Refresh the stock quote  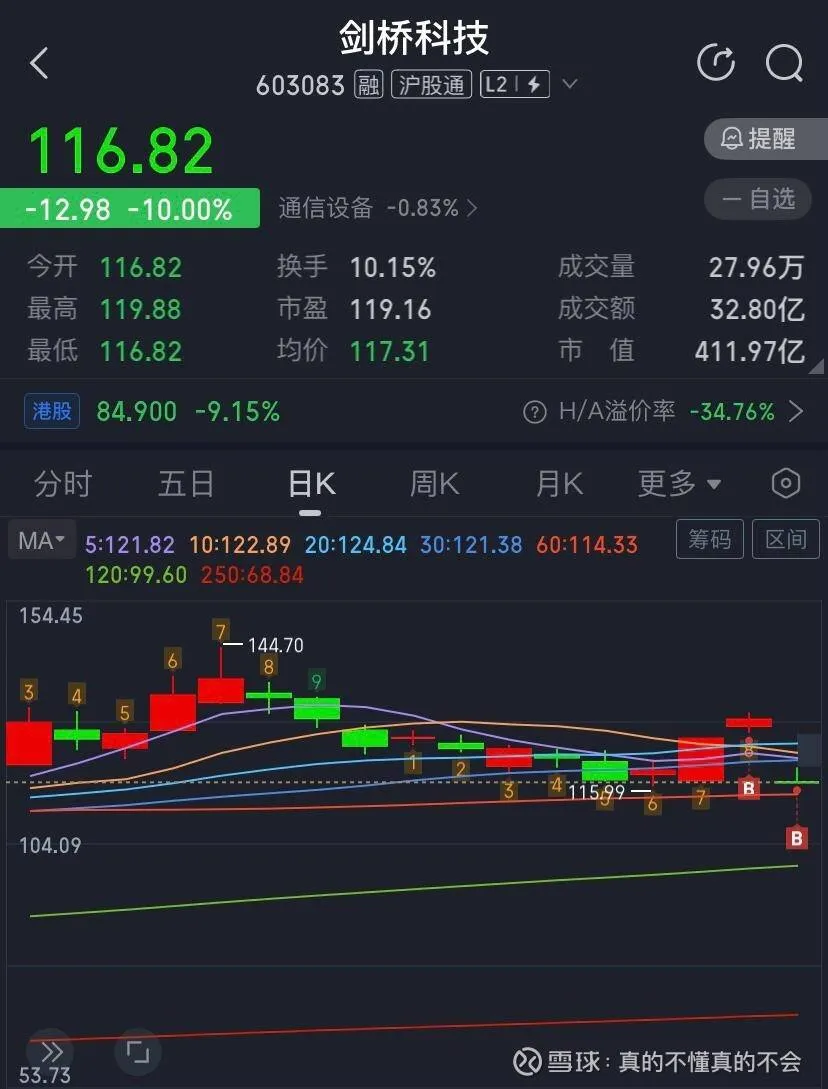716,63
